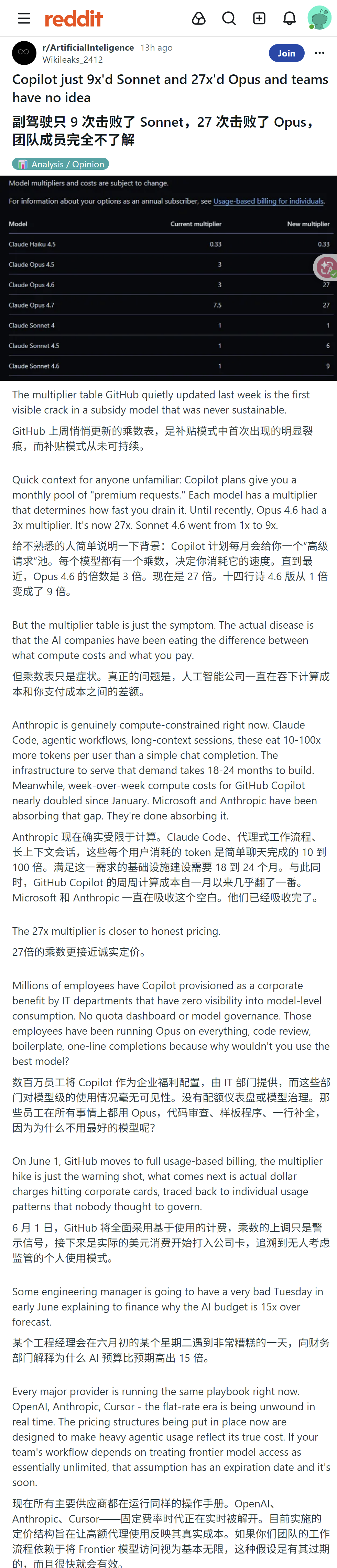Create a new post with the plus icon
337x1568 pixels.
click(259, 18)
